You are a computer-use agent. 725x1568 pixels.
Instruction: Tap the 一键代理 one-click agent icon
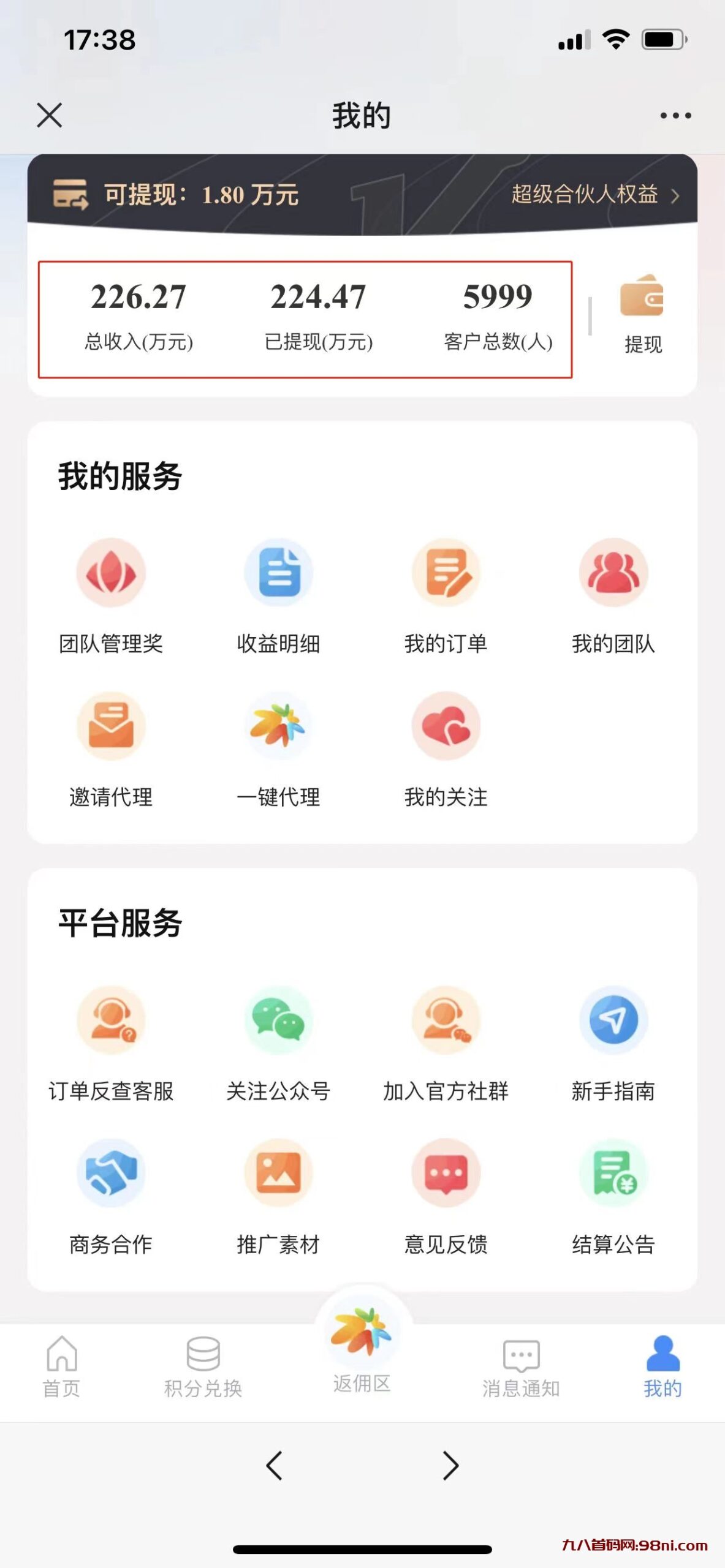pyautogui.click(x=279, y=727)
